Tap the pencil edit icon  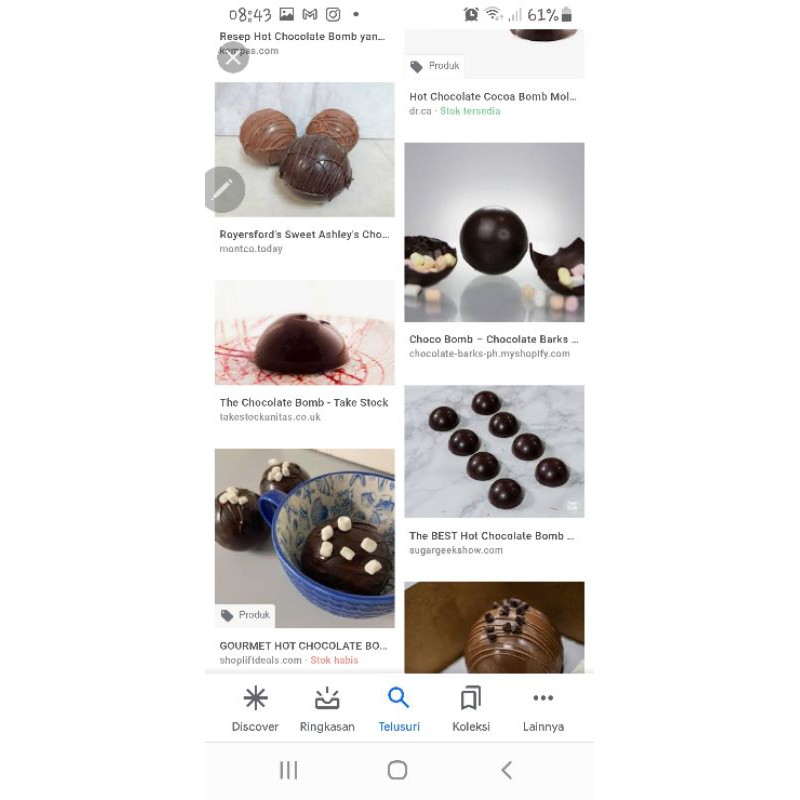click(223, 190)
